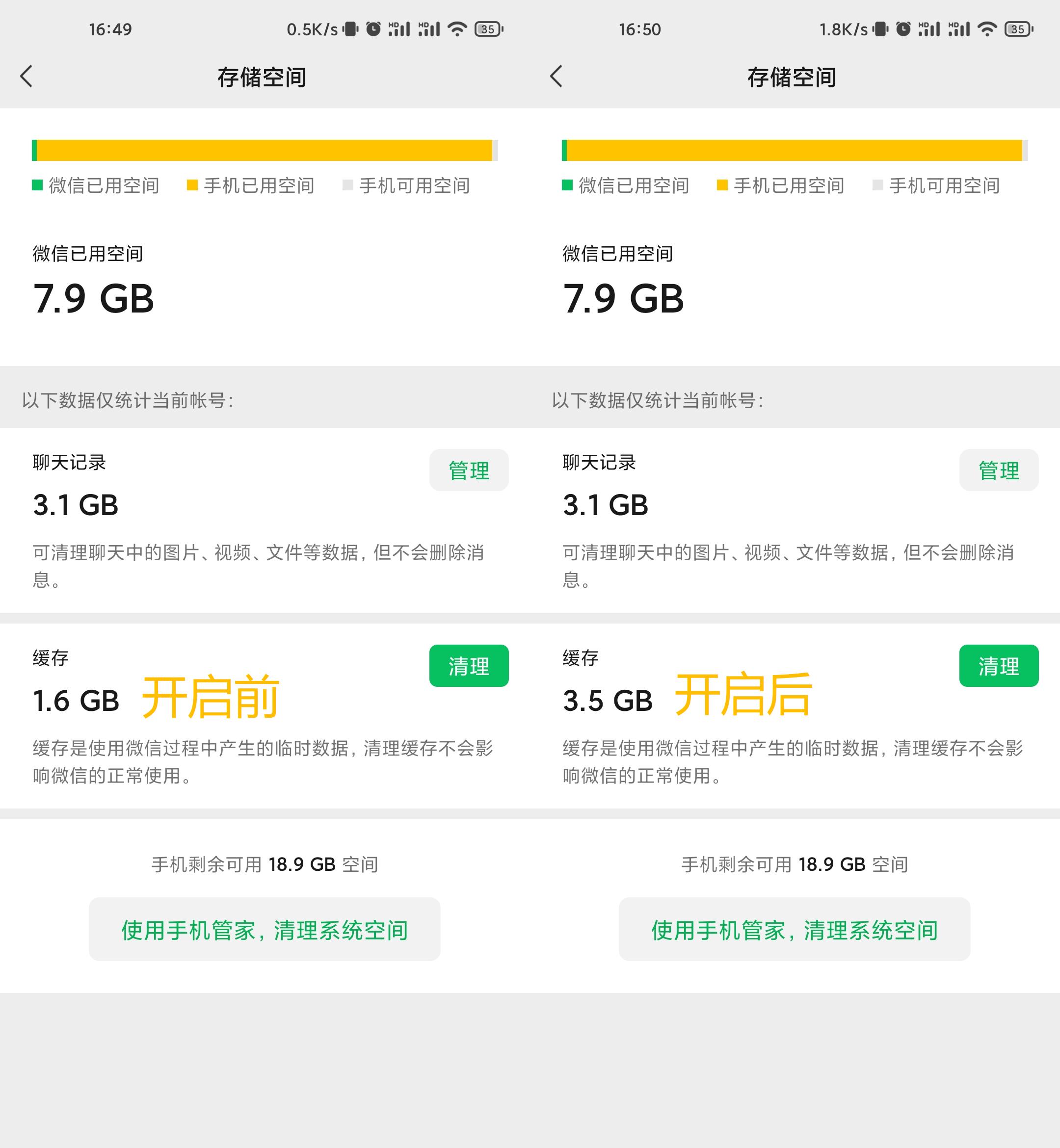Tap the green 清理 button next to 1.6 GB cache
The height and width of the screenshot is (1148, 1060).
point(469,666)
